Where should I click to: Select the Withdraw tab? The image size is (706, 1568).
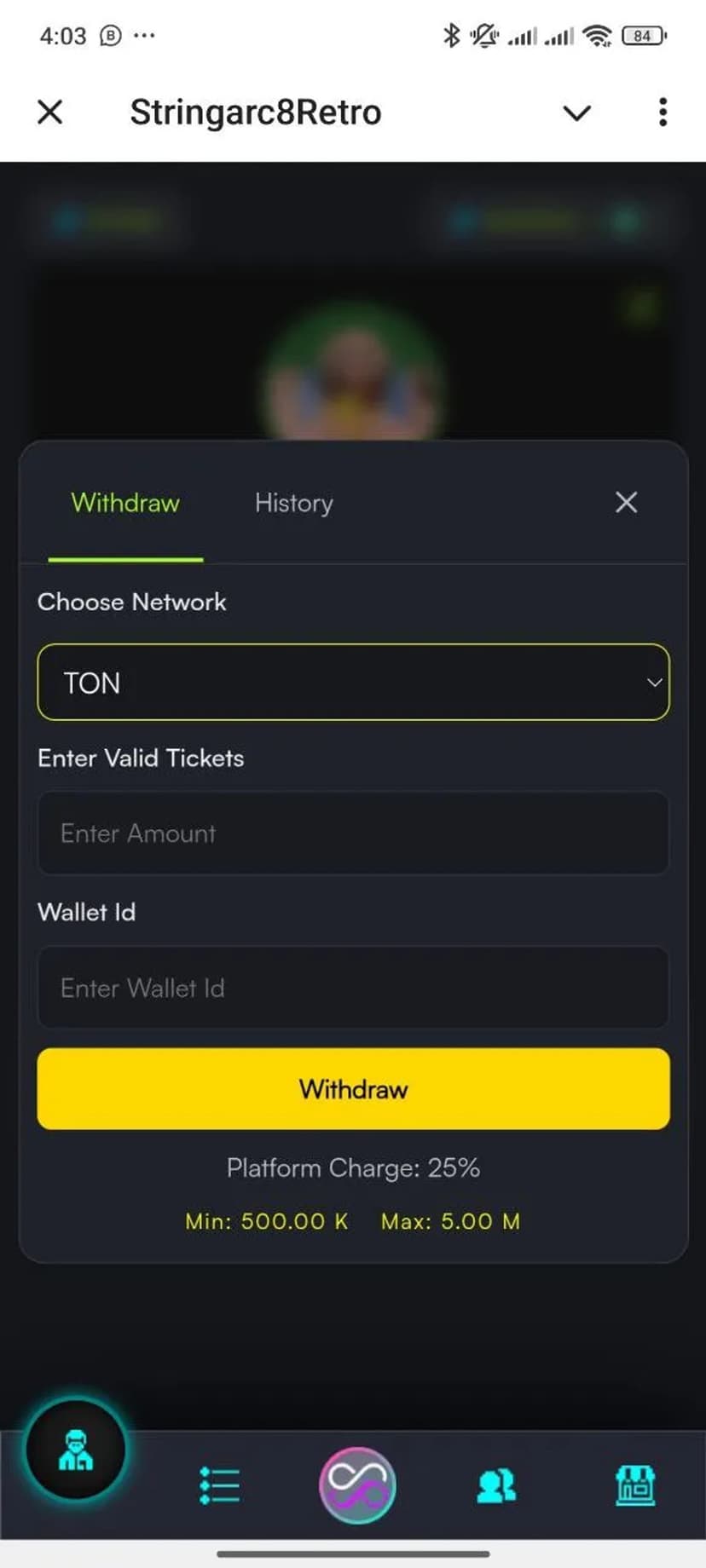pos(125,503)
